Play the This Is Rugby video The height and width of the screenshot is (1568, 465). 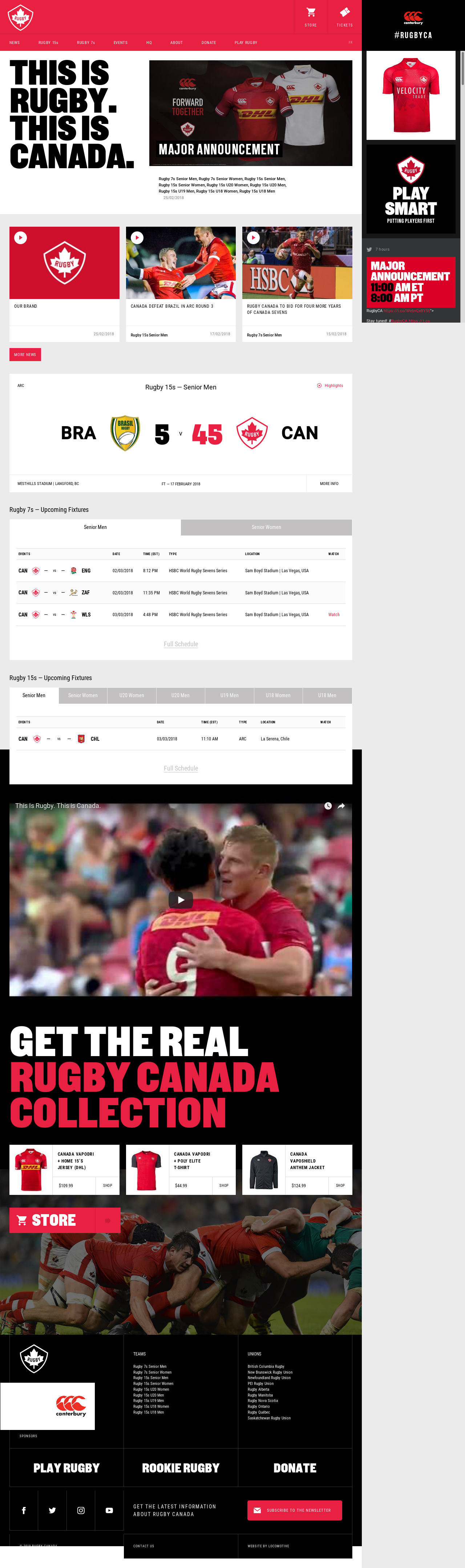tap(181, 900)
